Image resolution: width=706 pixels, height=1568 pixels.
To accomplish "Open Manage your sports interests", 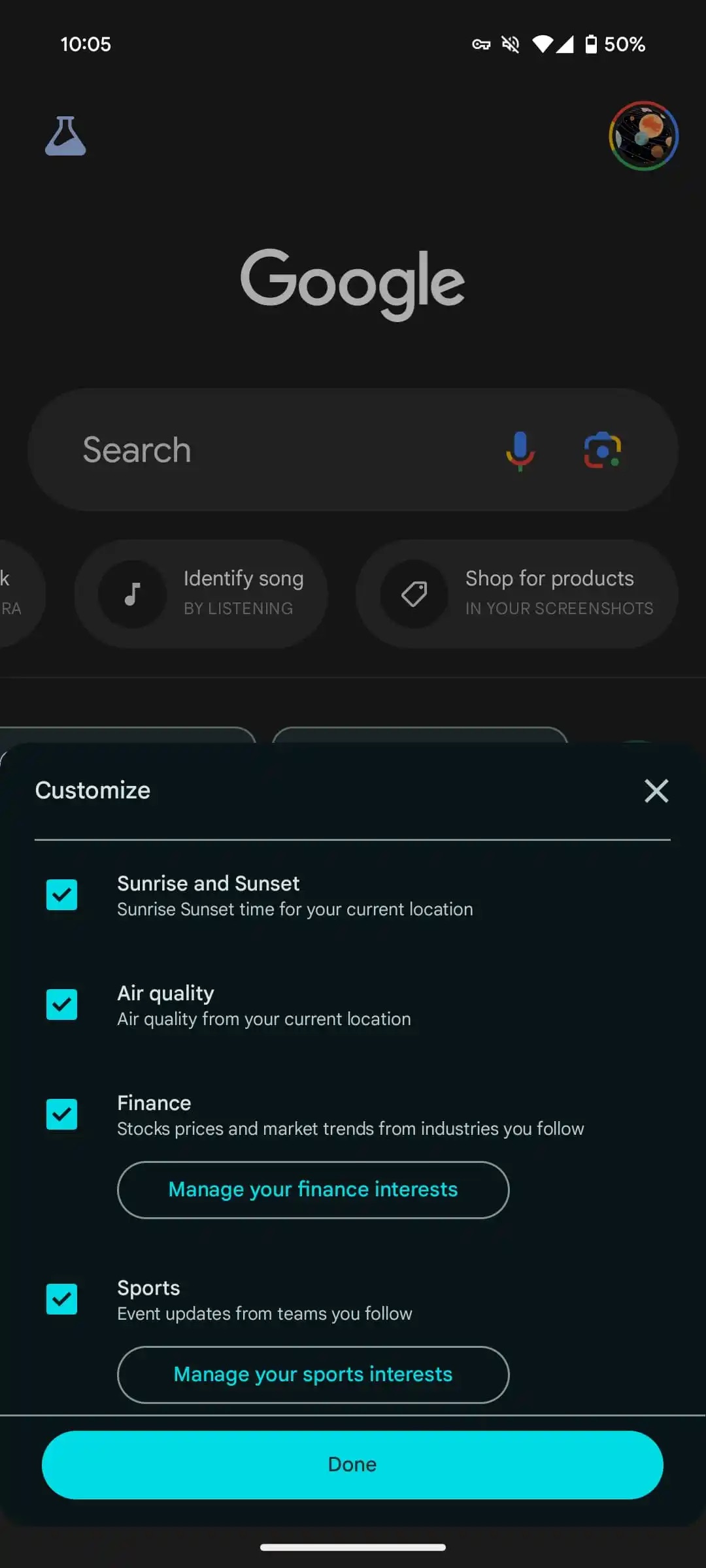I will pos(313,1375).
